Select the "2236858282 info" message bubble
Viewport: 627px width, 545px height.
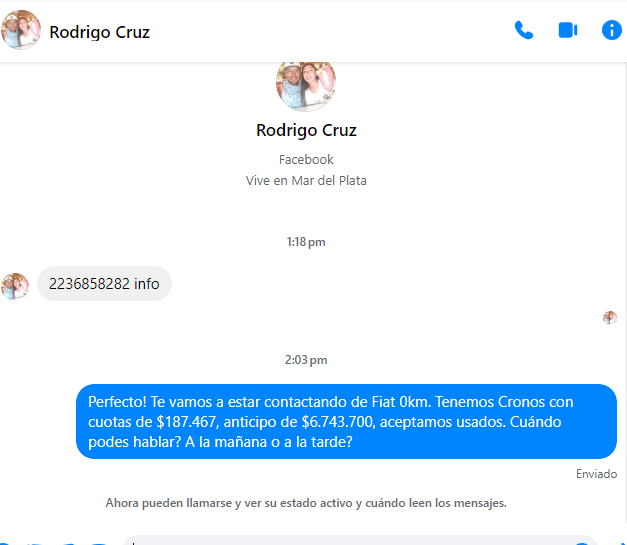pos(104,284)
